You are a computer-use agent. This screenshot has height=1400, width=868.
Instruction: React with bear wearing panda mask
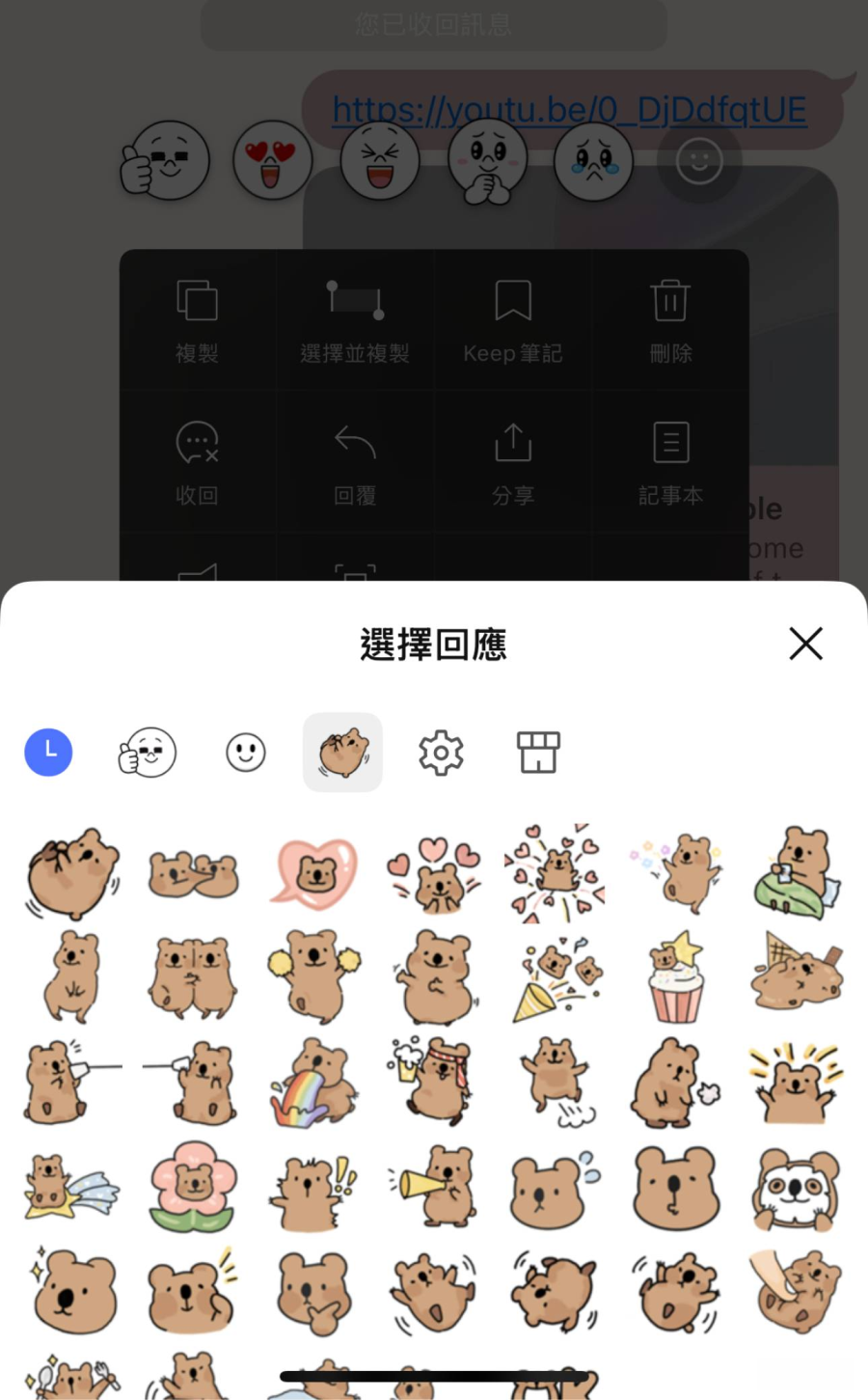[x=796, y=1189]
